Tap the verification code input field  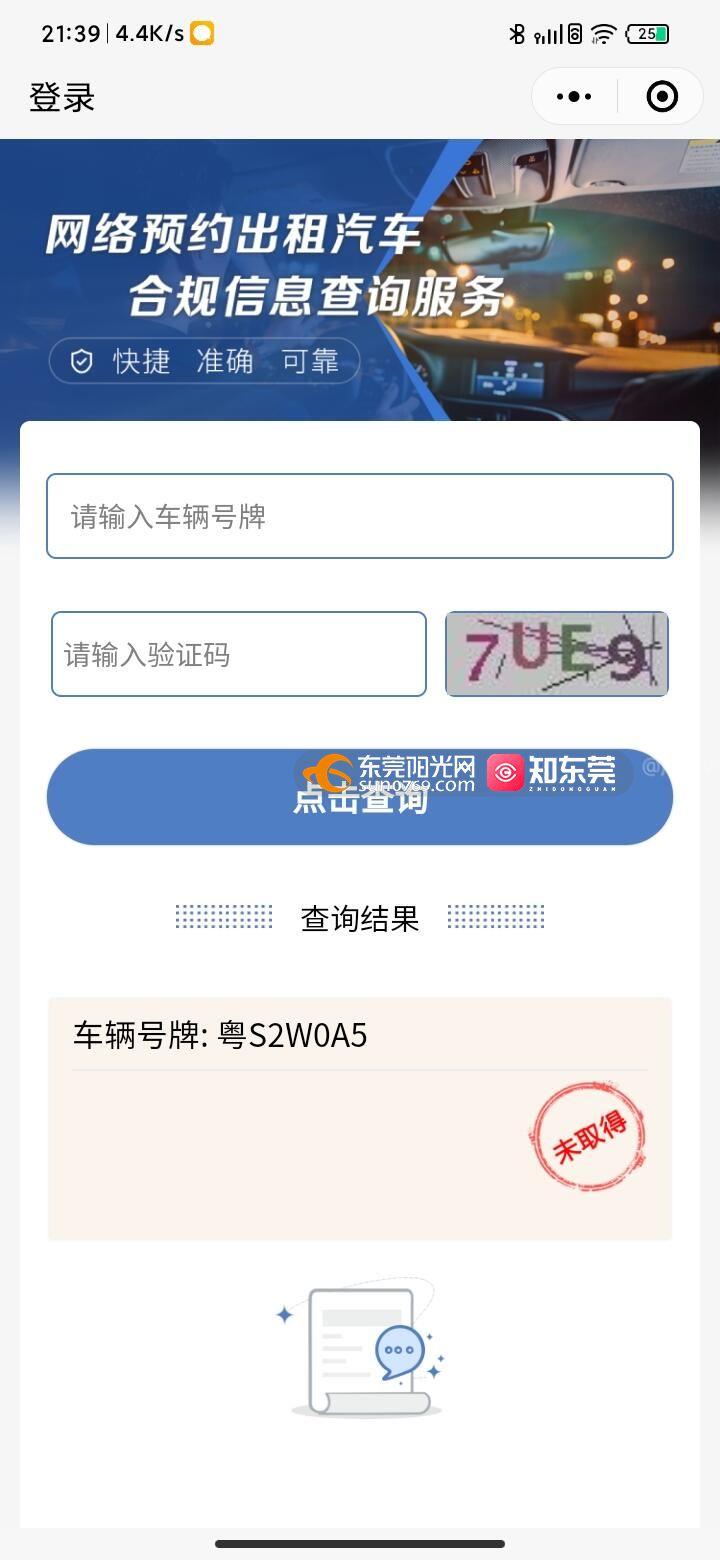point(239,654)
